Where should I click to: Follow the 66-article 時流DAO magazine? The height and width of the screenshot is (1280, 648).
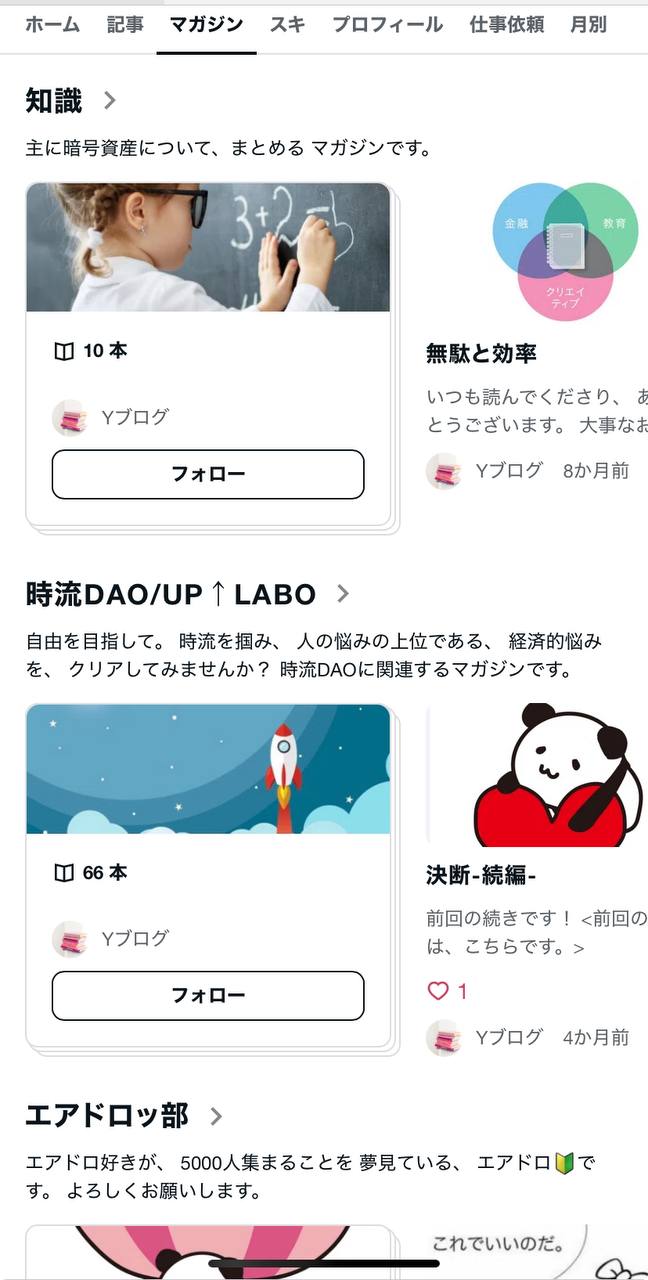coord(208,996)
